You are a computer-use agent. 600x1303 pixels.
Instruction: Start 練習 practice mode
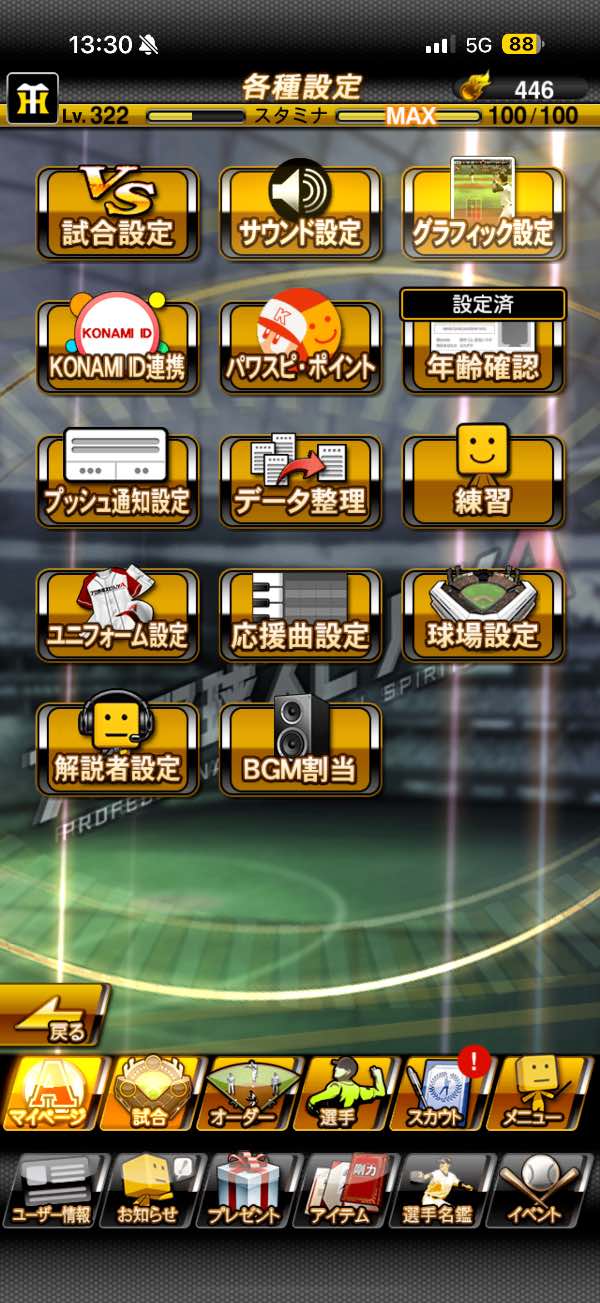click(x=483, y=482)
